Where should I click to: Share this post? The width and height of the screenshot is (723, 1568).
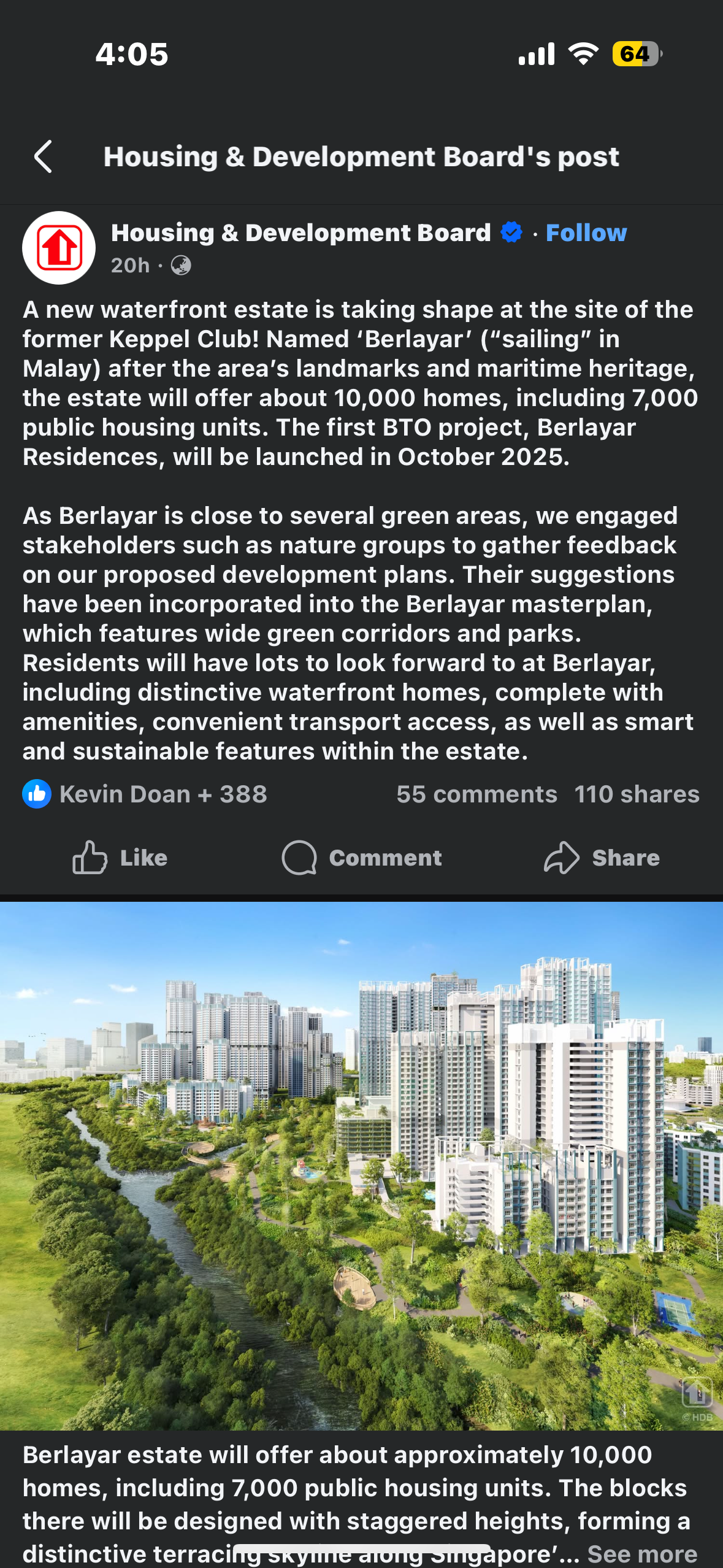tap(602, 858)
